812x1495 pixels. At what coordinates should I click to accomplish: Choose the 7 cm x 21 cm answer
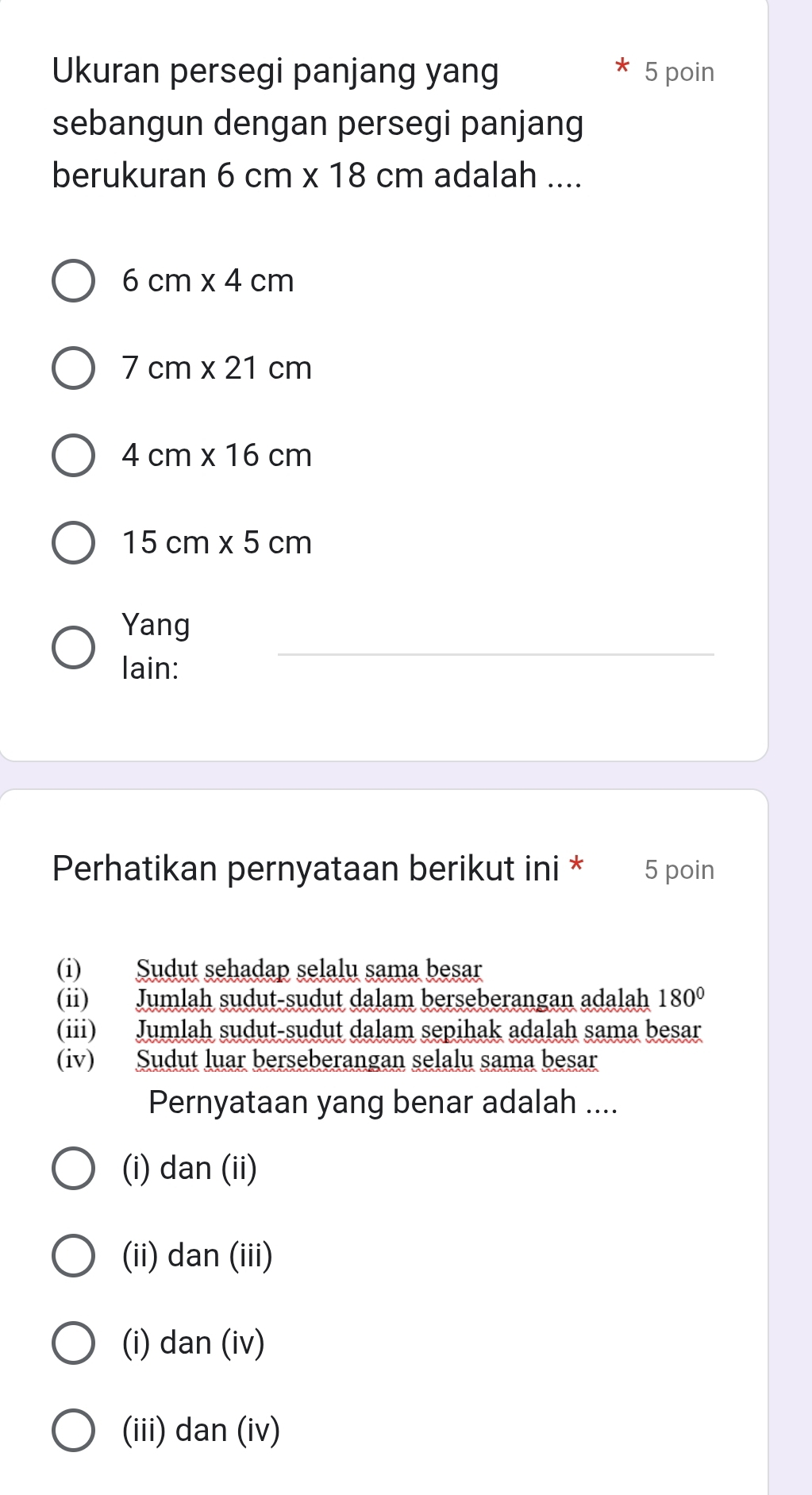tap(74, 368)
